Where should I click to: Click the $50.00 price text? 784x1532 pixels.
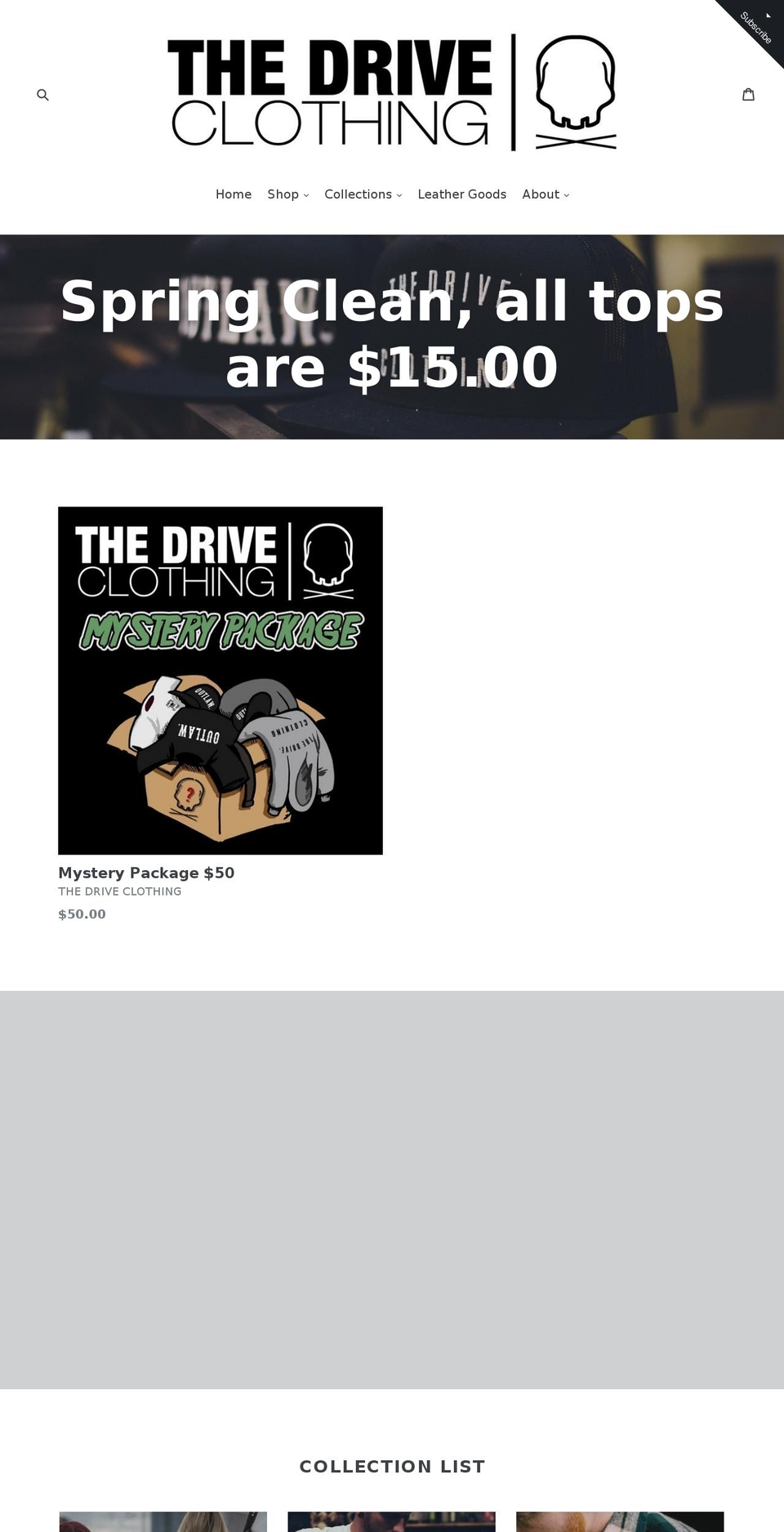82,913
